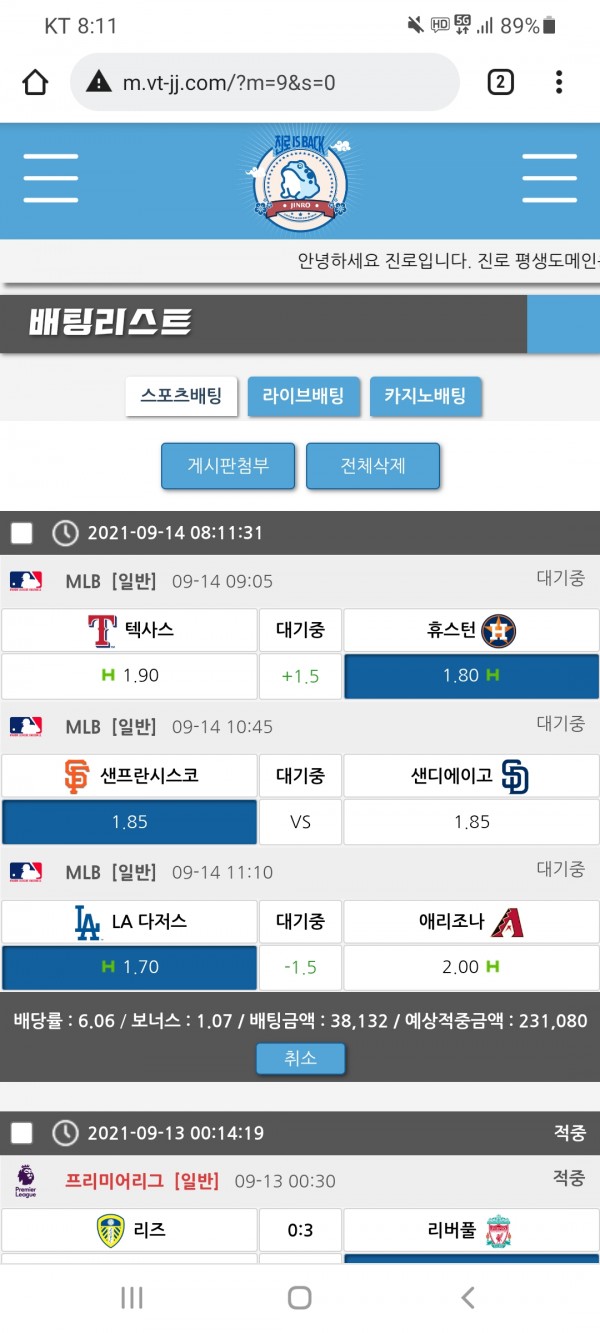Screen dimensions: 600x1333
Task: Cancel the bet with the 취소 button
Action: click(x=300, y=1058)
